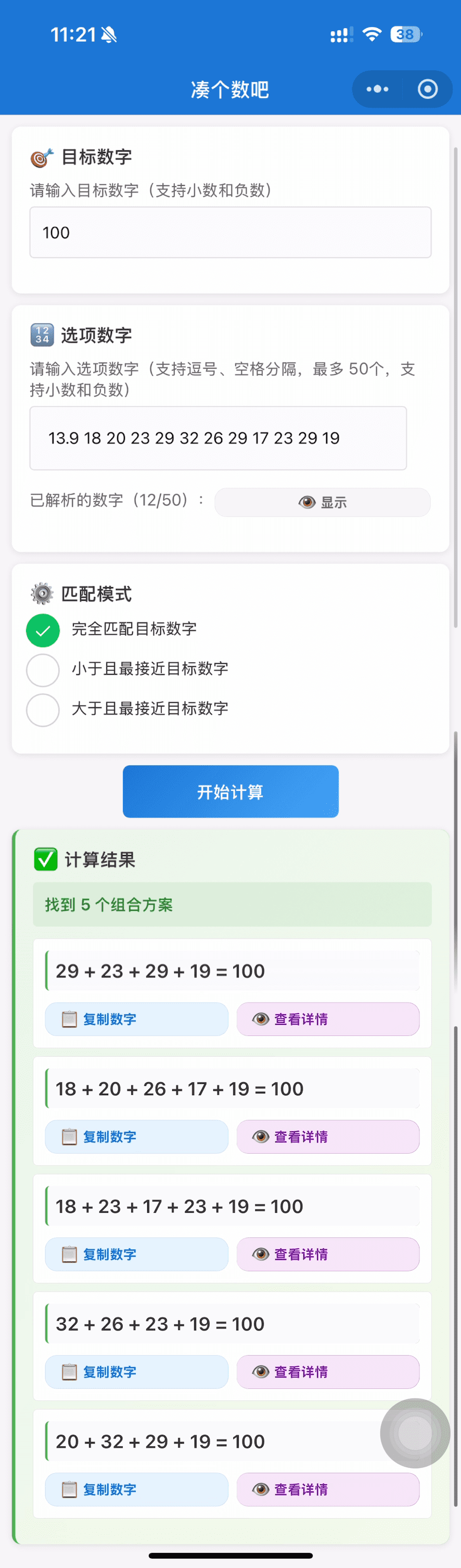
Task: Copy numbers for 18 + 20 + 26 + 17 + 19
Action: pyautogui.click(x=136, y=1136)
